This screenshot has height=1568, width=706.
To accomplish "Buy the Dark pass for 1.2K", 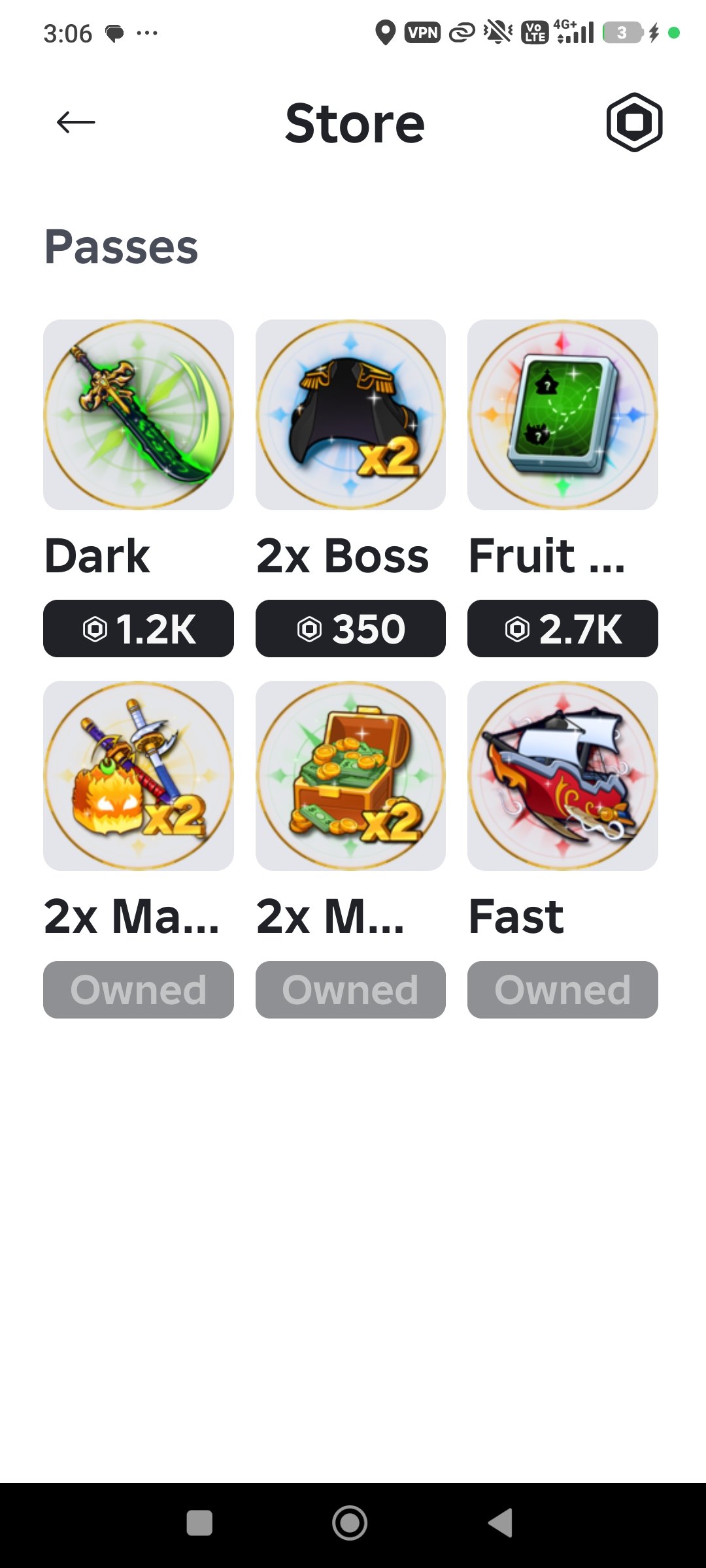I will point(139,629).
